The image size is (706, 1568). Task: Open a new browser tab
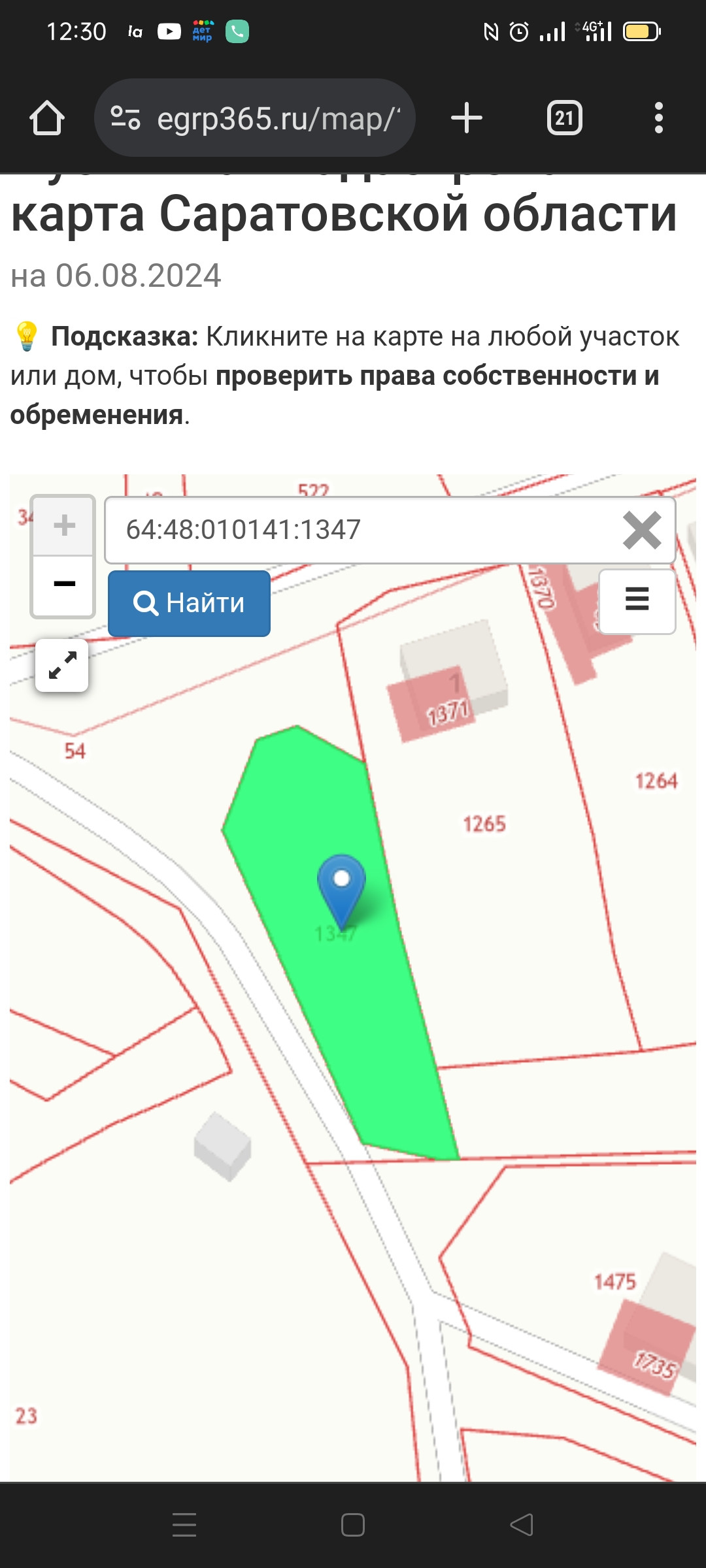click(467, 118)
